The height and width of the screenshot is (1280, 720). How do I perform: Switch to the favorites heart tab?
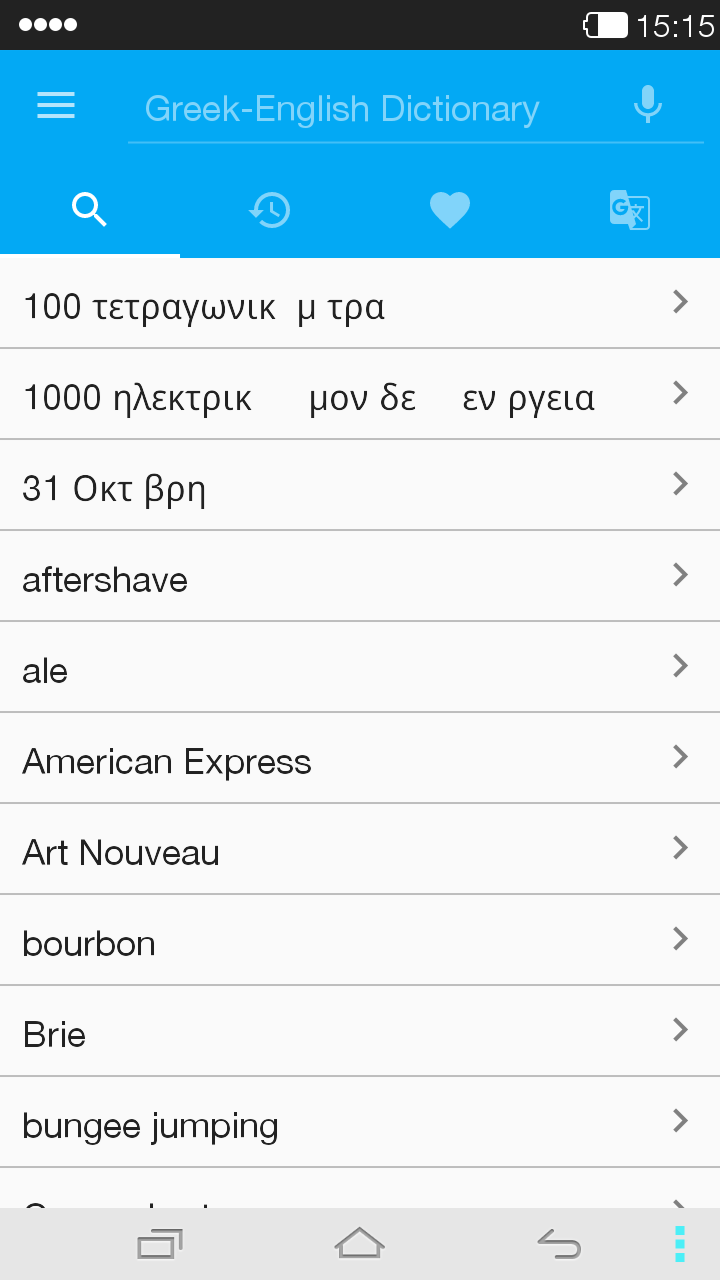(x=450, y=210)
